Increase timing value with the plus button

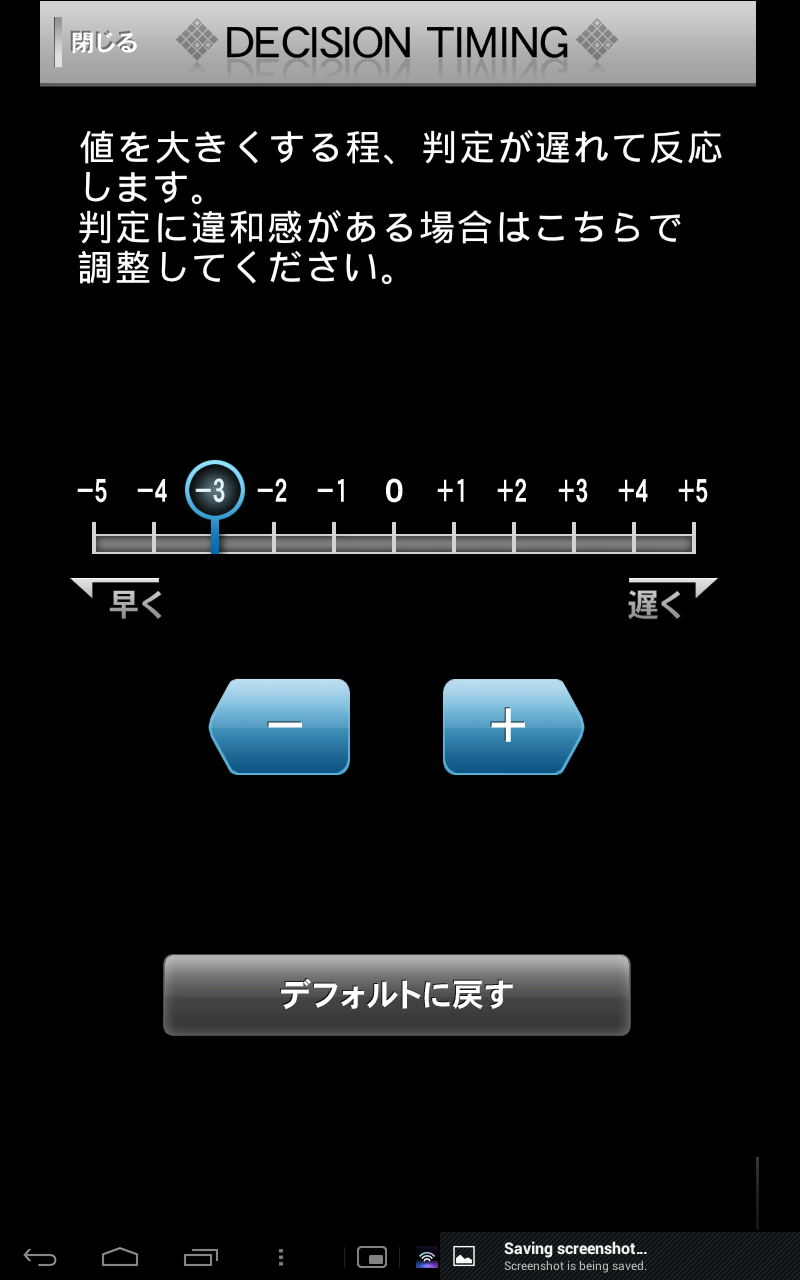513,727
